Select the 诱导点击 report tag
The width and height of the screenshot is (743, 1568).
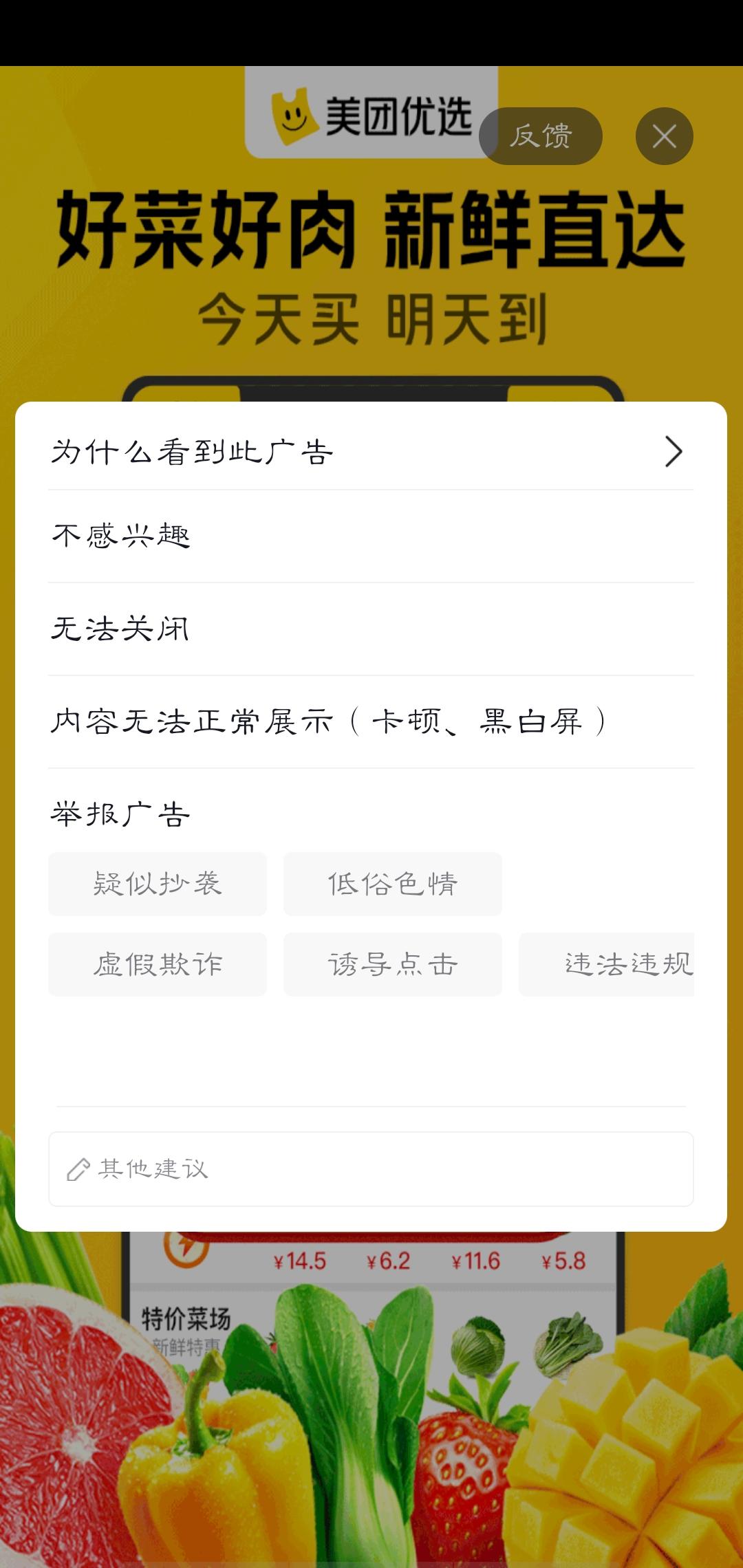[391, 964]
